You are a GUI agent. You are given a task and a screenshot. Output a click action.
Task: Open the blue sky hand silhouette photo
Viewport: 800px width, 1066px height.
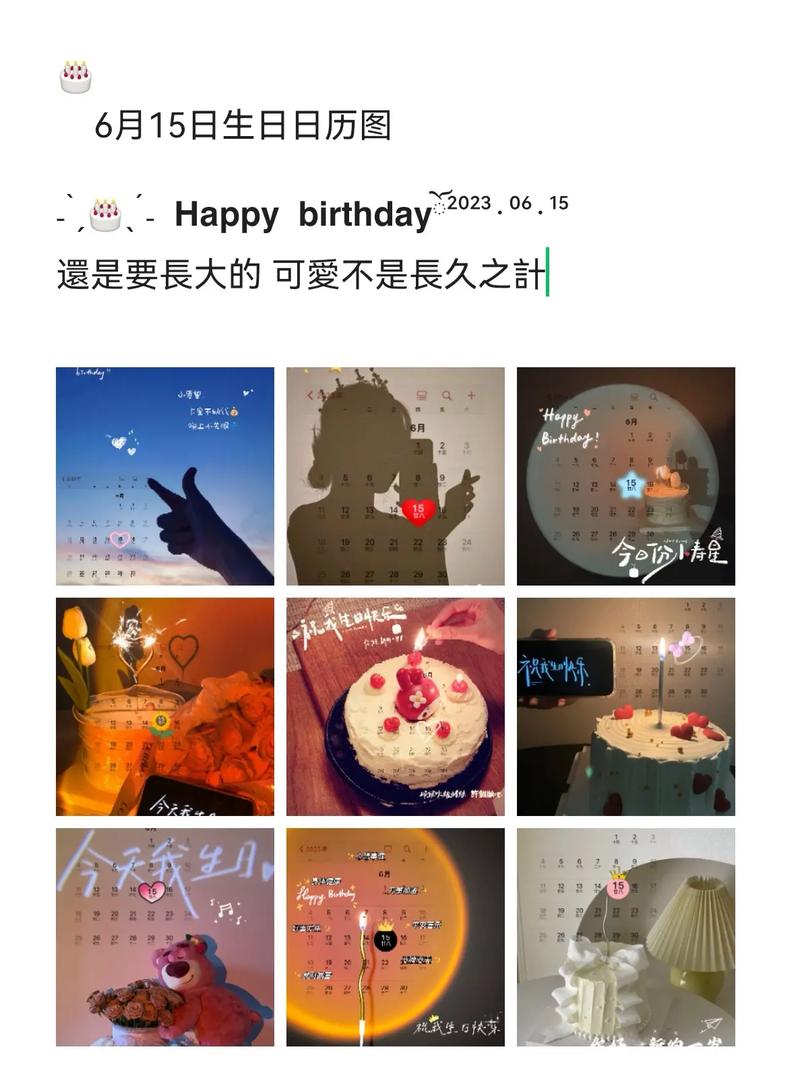pyautogui.click(x=165, y=476)
